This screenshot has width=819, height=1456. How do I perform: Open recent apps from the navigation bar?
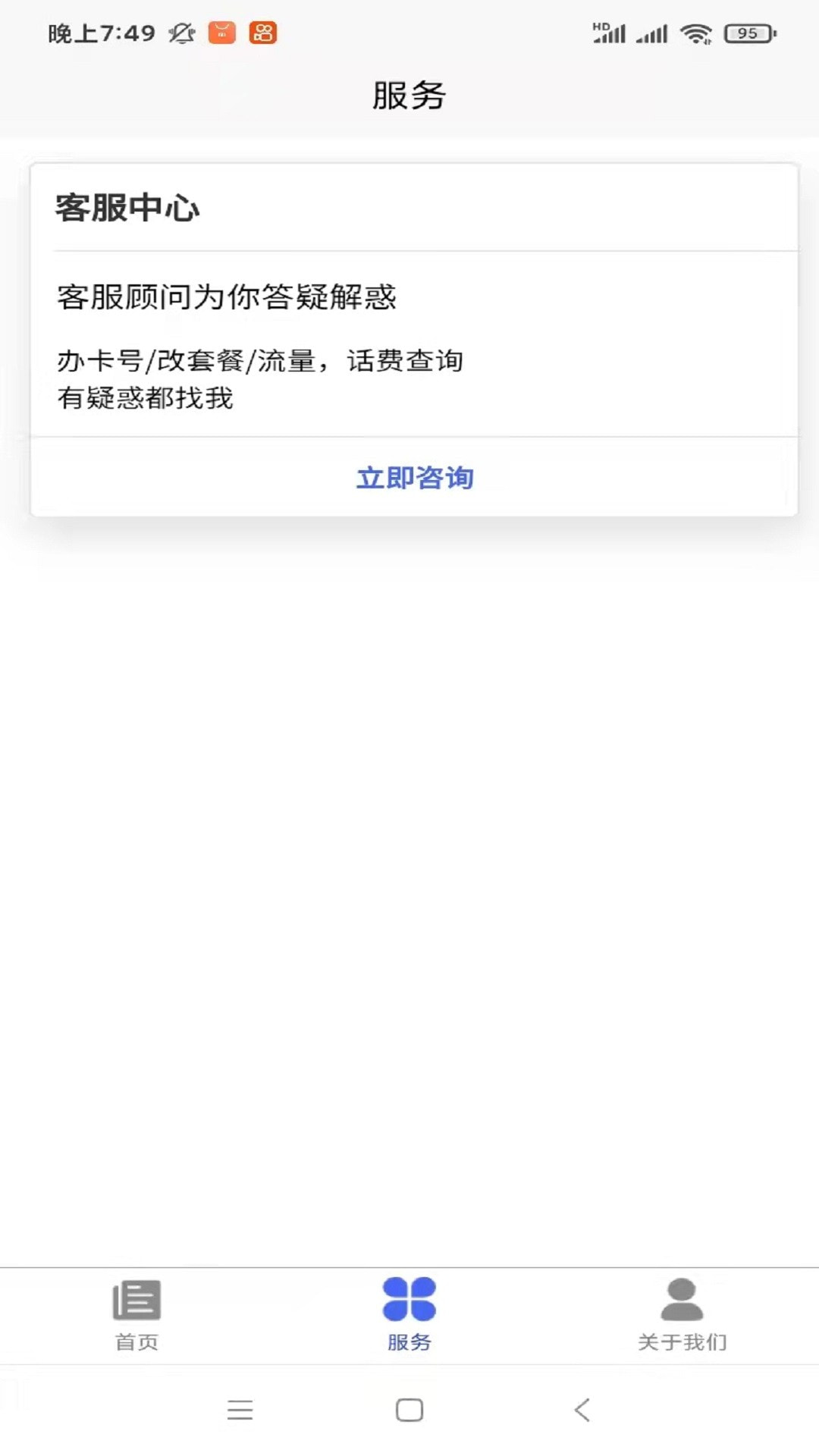[240, 1410]
